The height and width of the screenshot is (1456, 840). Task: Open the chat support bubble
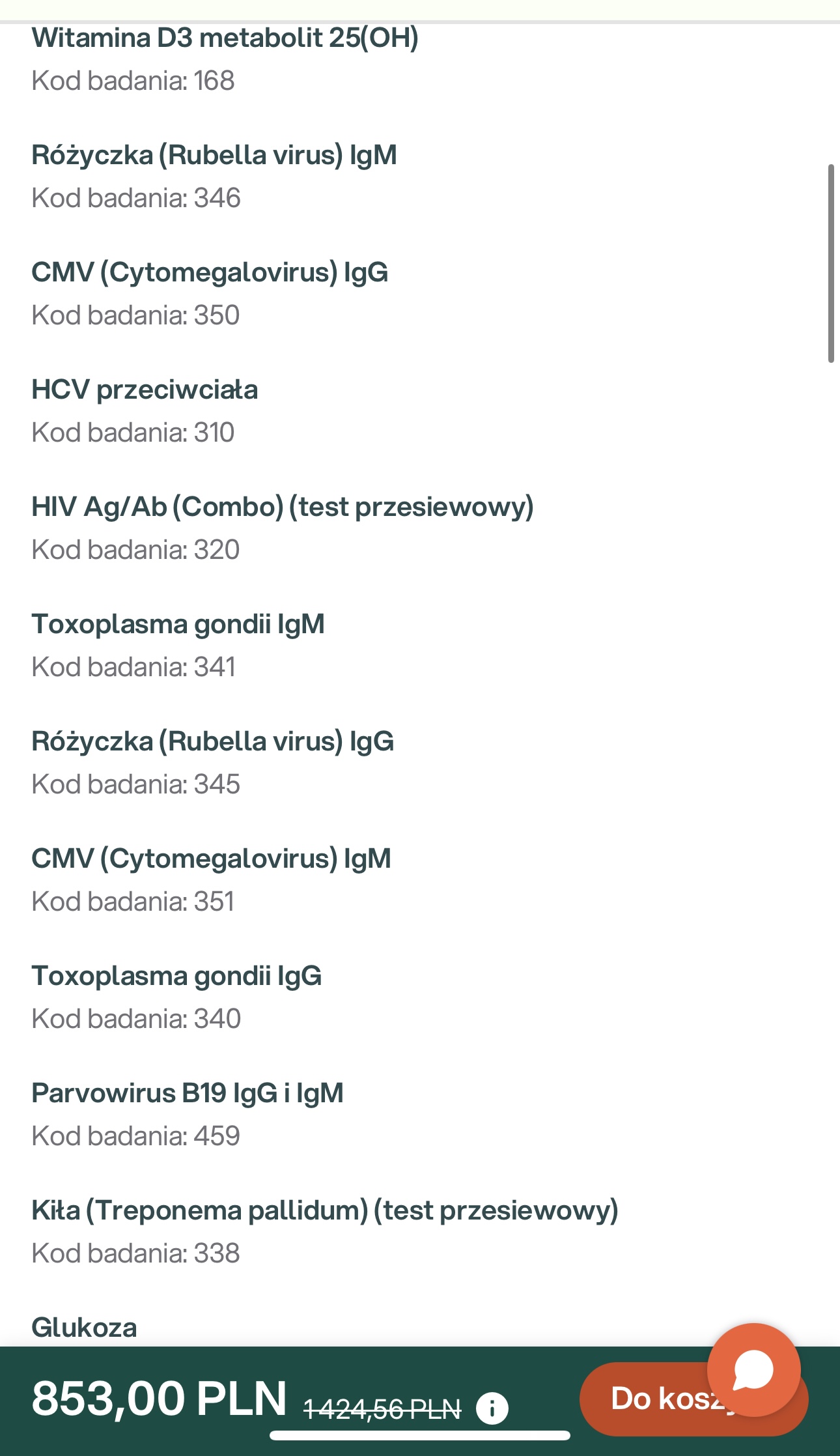click(753, 1369)
